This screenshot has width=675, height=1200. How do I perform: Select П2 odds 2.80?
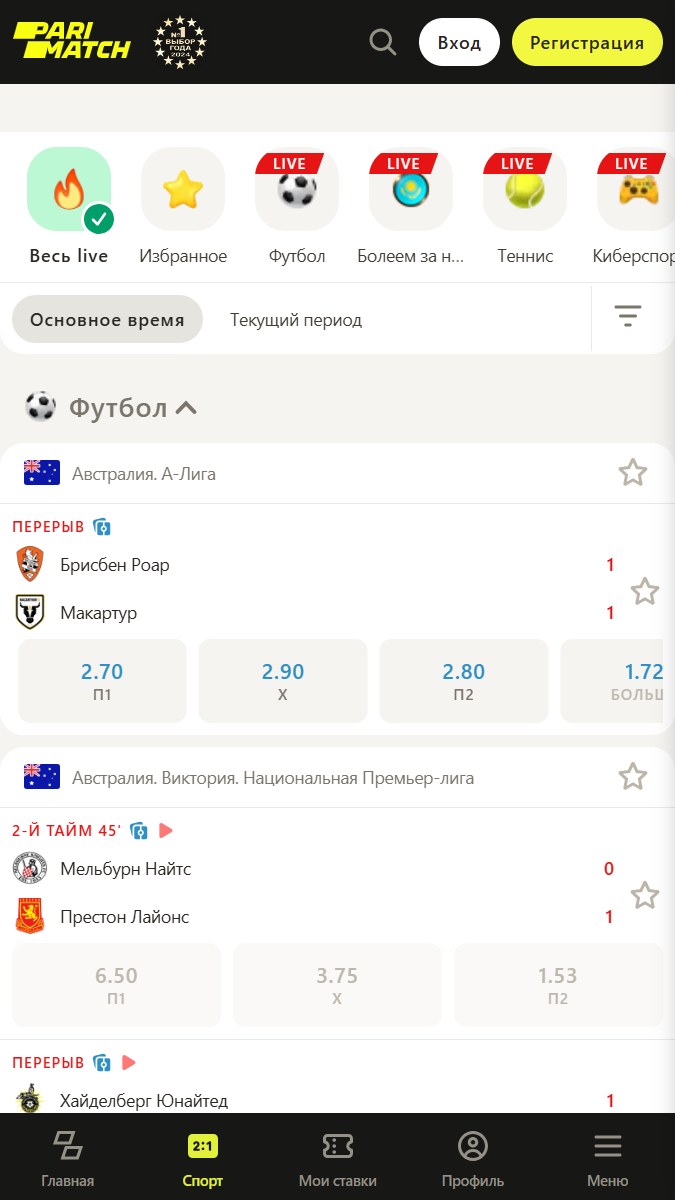tap(464, 680)
